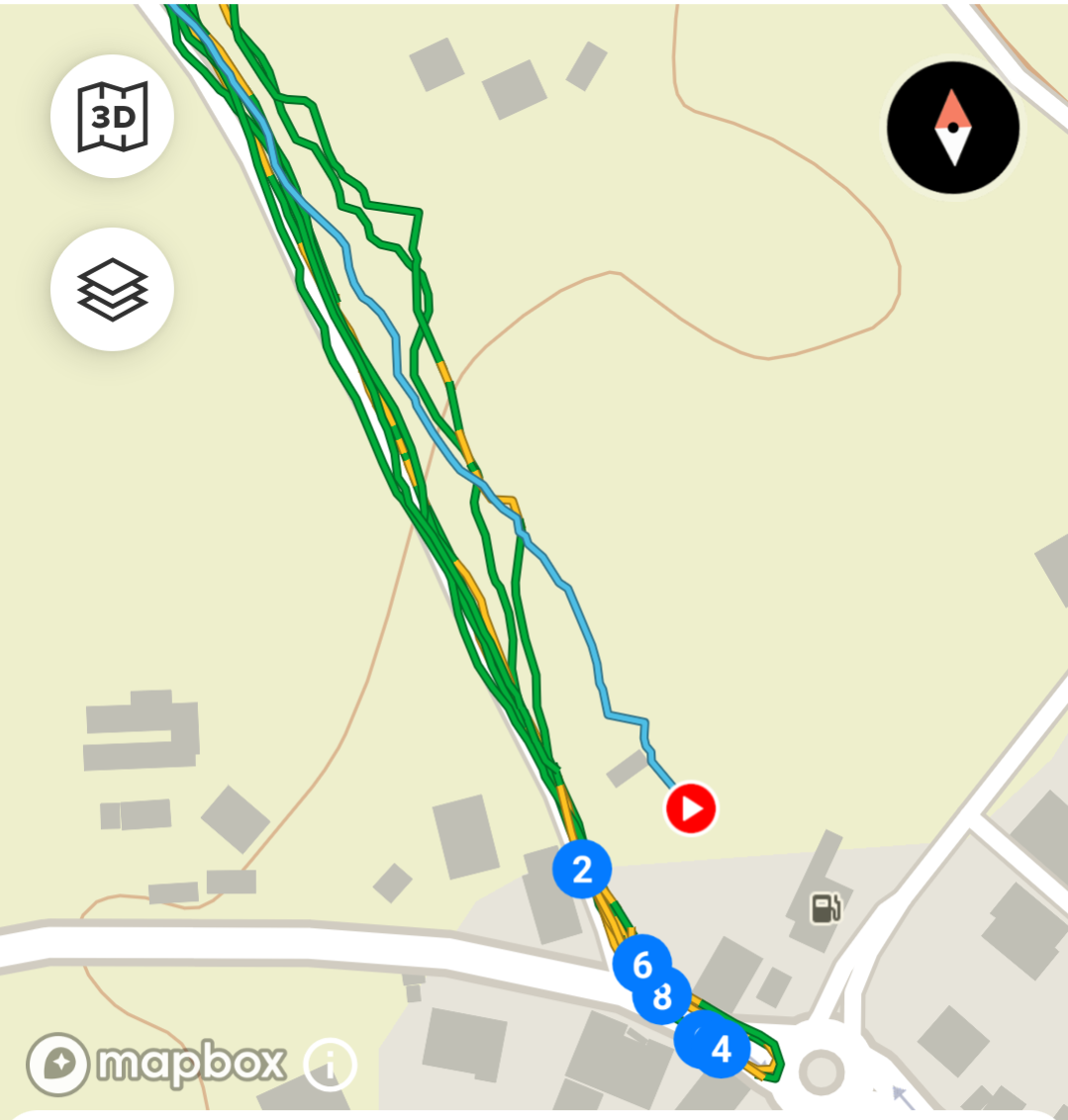1068x1120 pixels.
Task: Open the map layers selector
Action: 112,289
